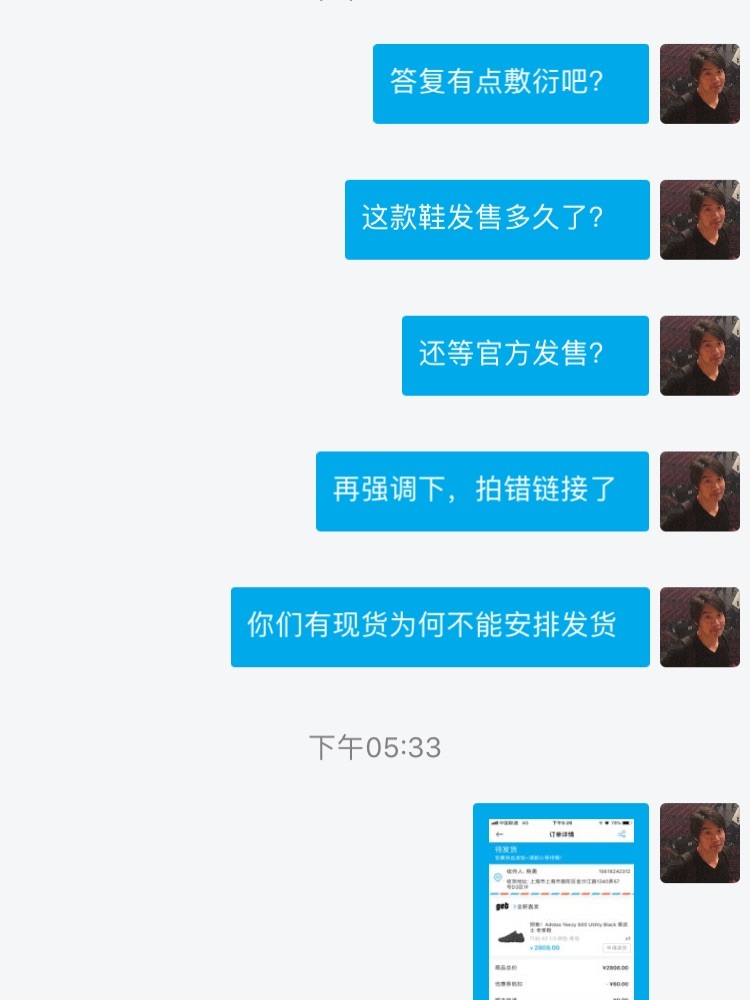Tap avatar beside '这款鞋发售多久了?' message
This screenshot has height=1000, width=750.
699,220
